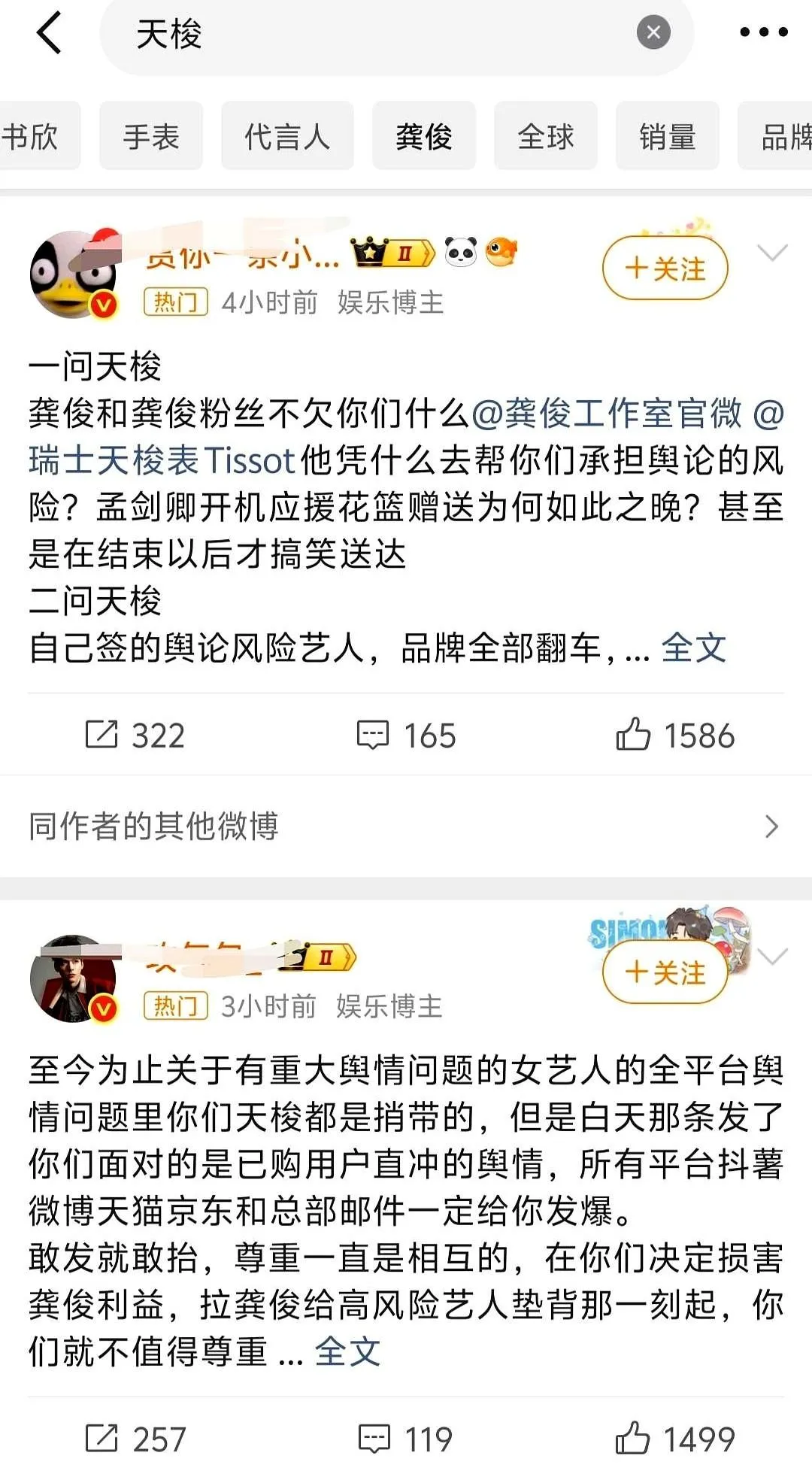Repost the post with 322 shares
The width and height of the screenshot is (812, 1474).
135,735
